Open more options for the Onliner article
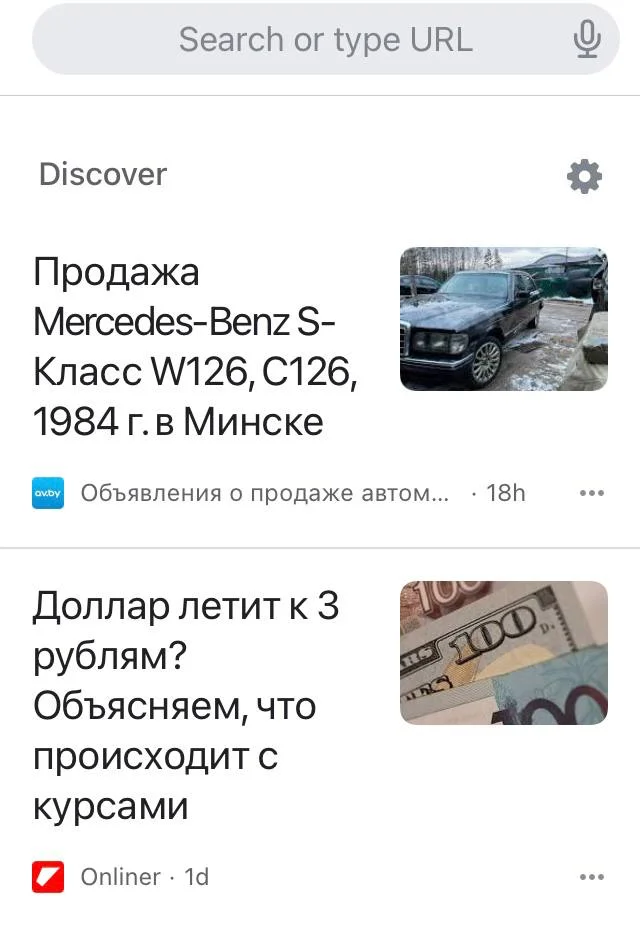The height and width of the screenshot is (929, 640). click(x=592, y=877)
